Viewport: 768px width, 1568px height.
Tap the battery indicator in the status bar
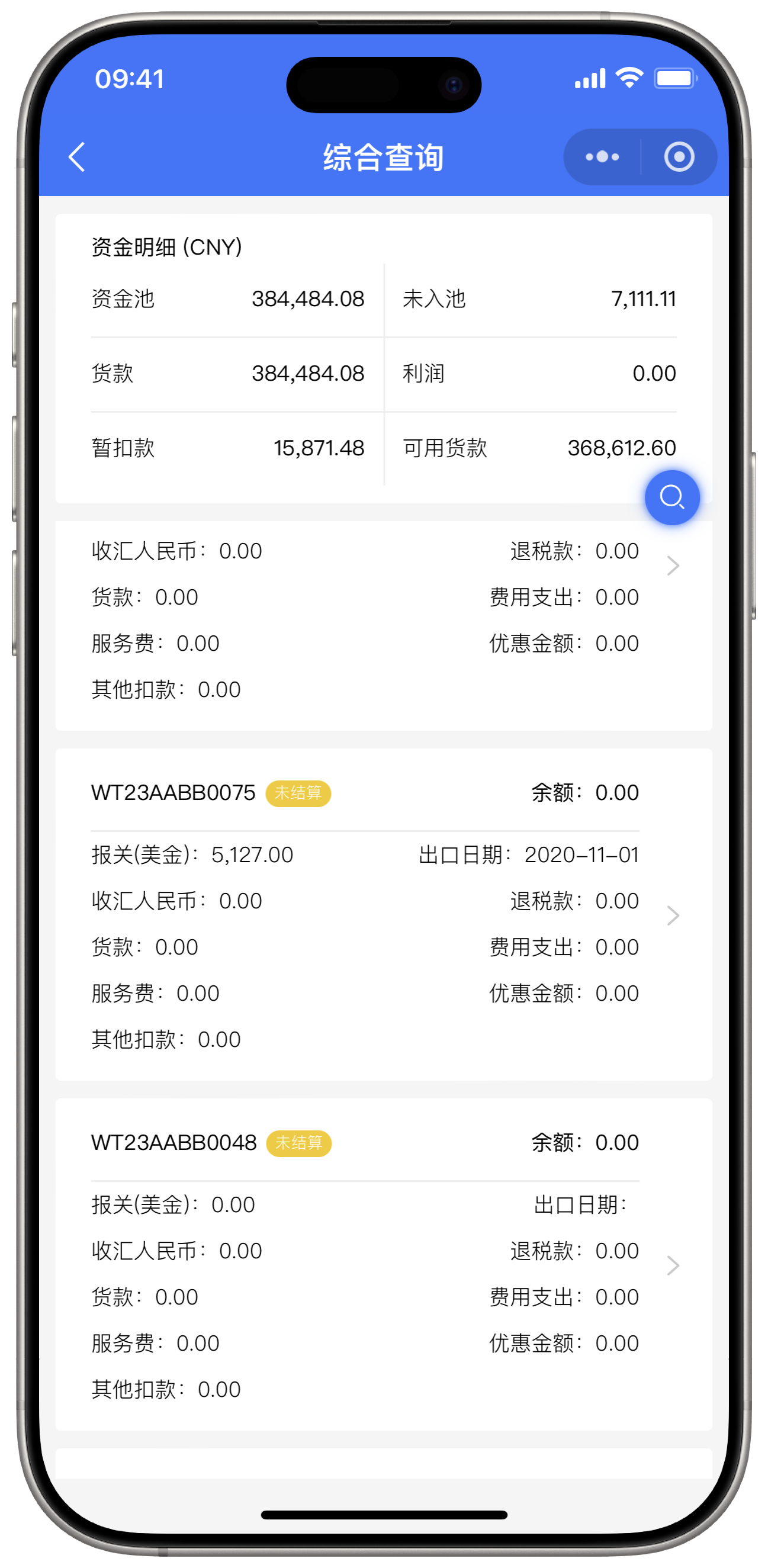[x=676, y=77]
